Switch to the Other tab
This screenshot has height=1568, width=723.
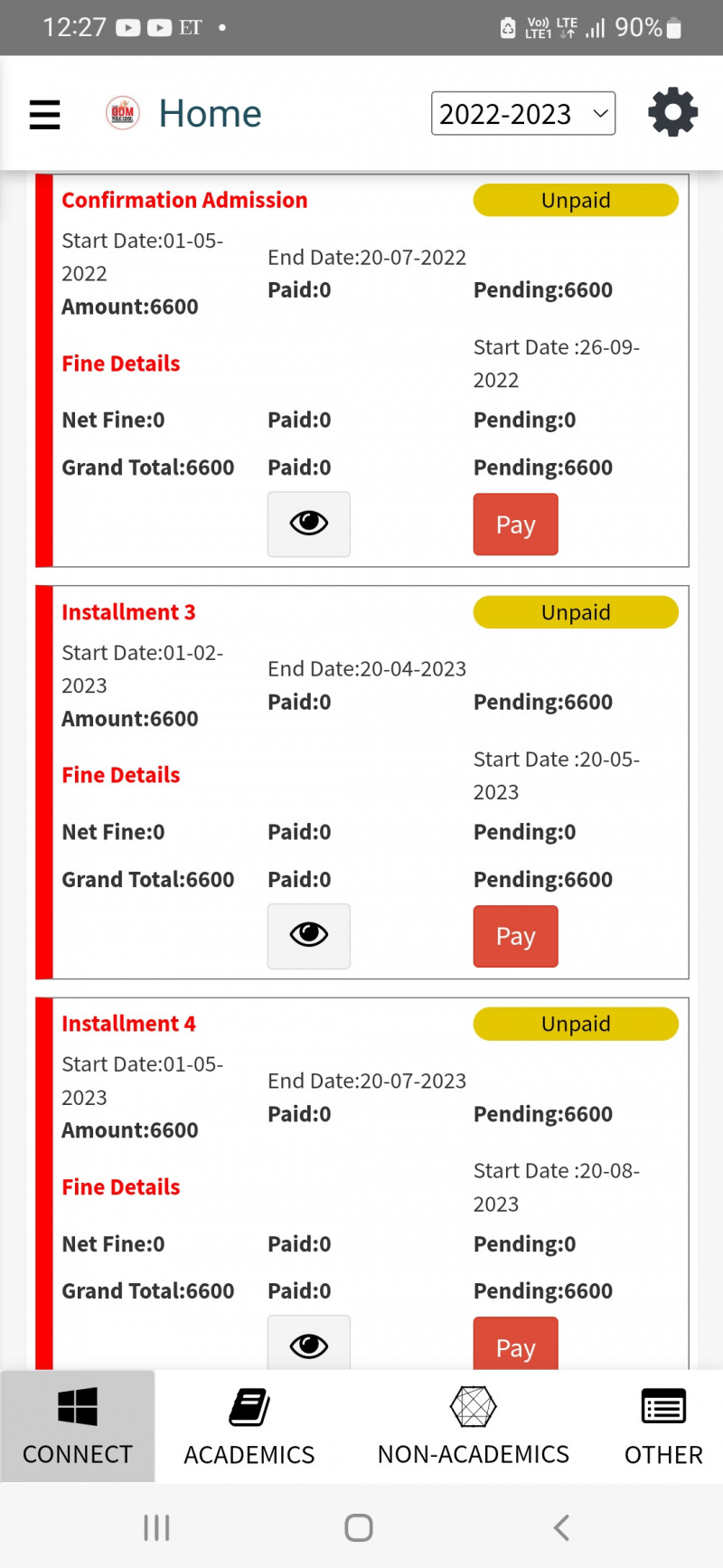[x=663, y=1426]
